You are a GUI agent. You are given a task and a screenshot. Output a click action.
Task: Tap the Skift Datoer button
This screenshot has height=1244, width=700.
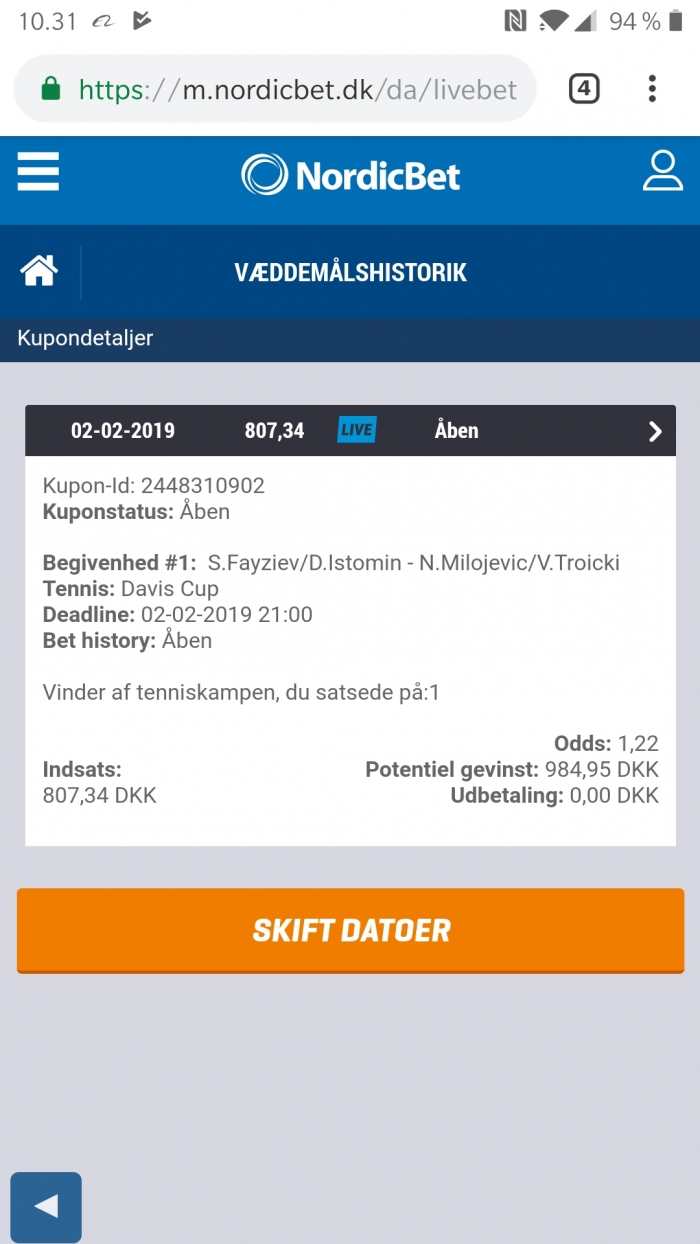click(350, 930)
